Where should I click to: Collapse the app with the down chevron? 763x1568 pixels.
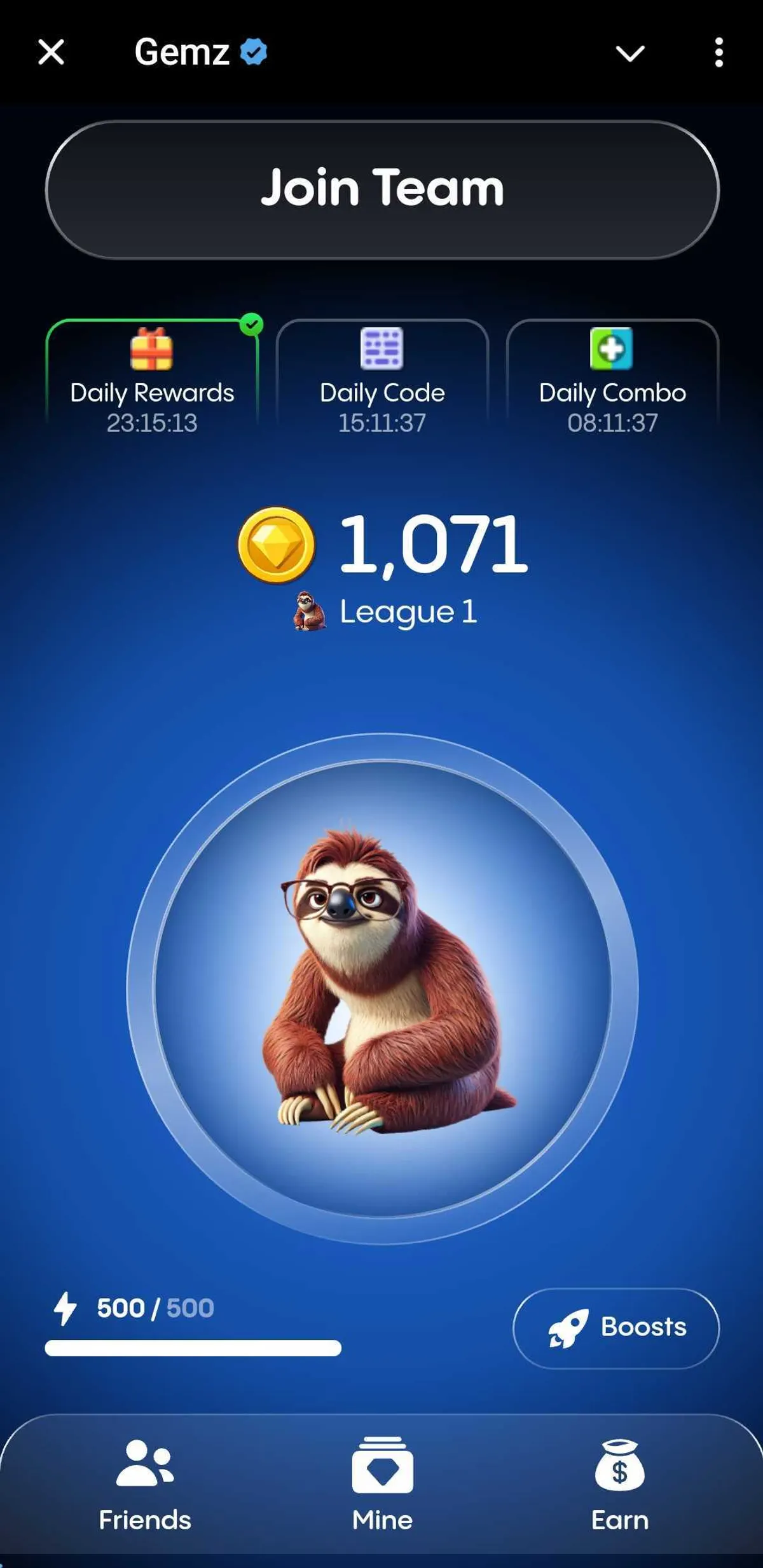coord(630,53)
